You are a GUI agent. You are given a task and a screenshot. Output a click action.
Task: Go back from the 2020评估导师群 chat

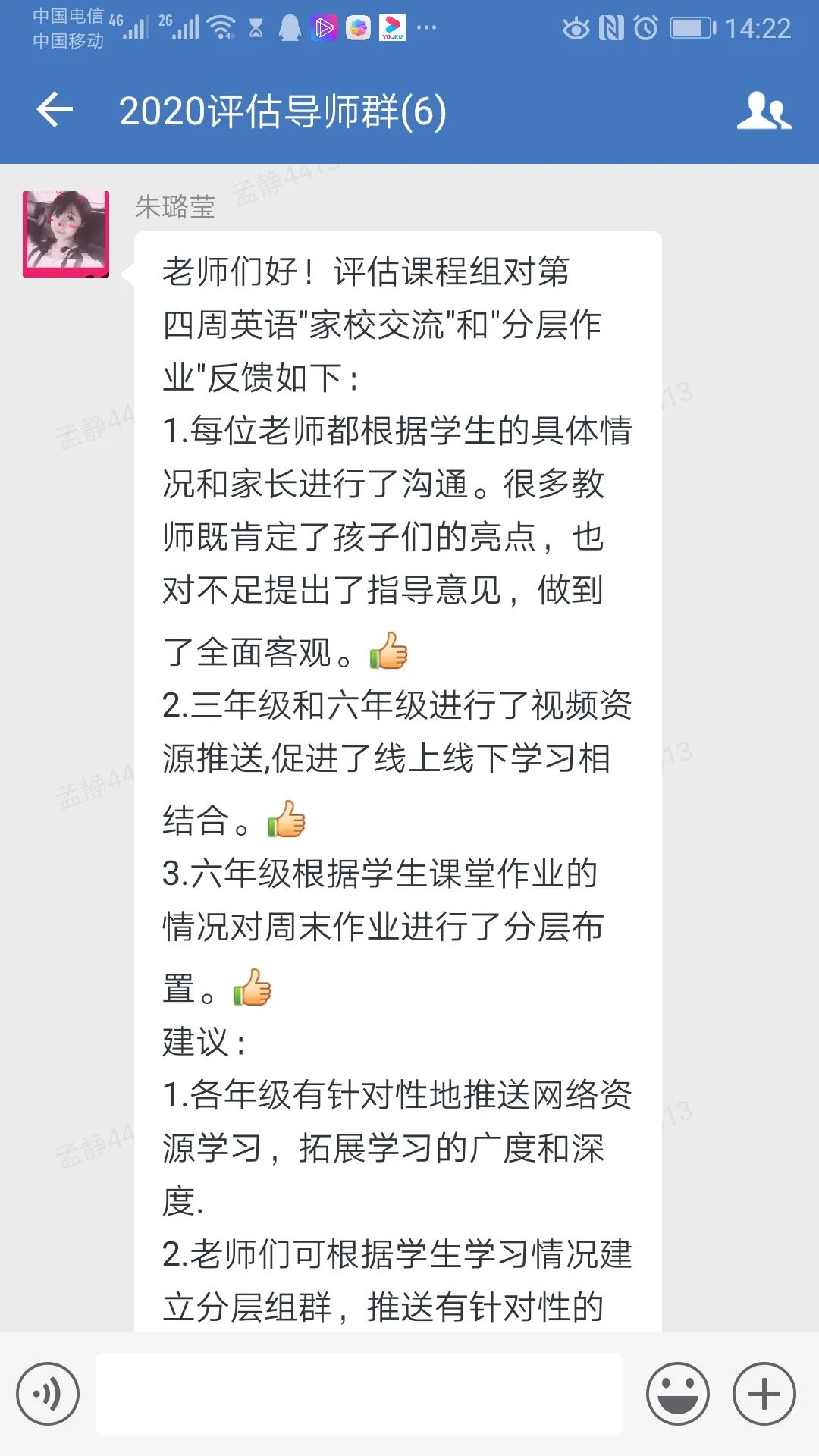(55, 111)
